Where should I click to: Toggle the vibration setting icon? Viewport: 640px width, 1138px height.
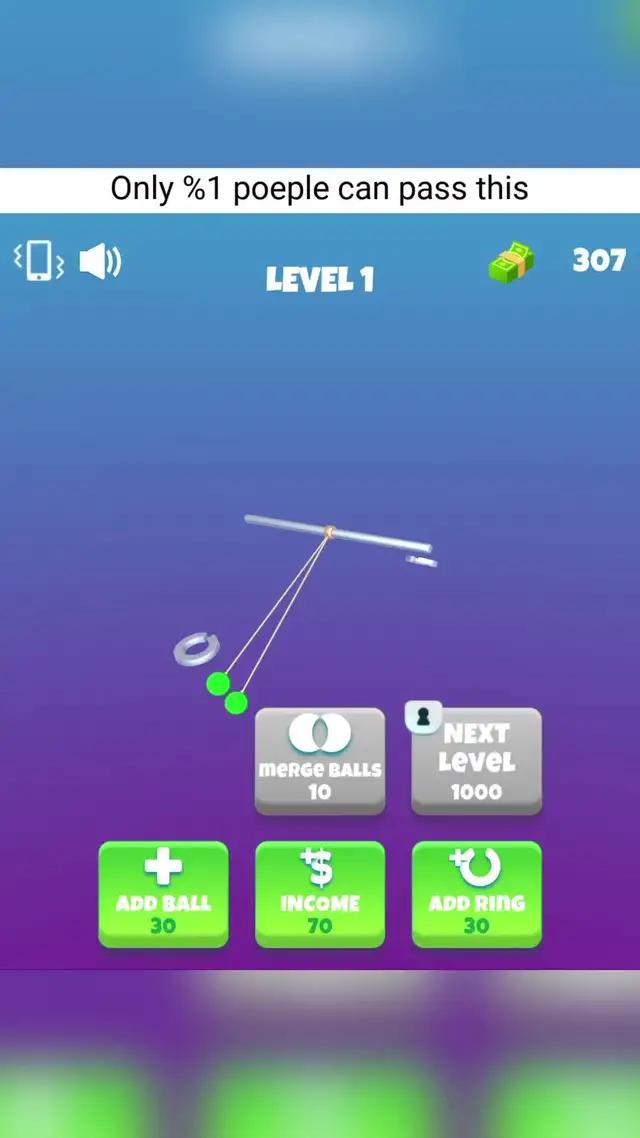tap(40, 263)
